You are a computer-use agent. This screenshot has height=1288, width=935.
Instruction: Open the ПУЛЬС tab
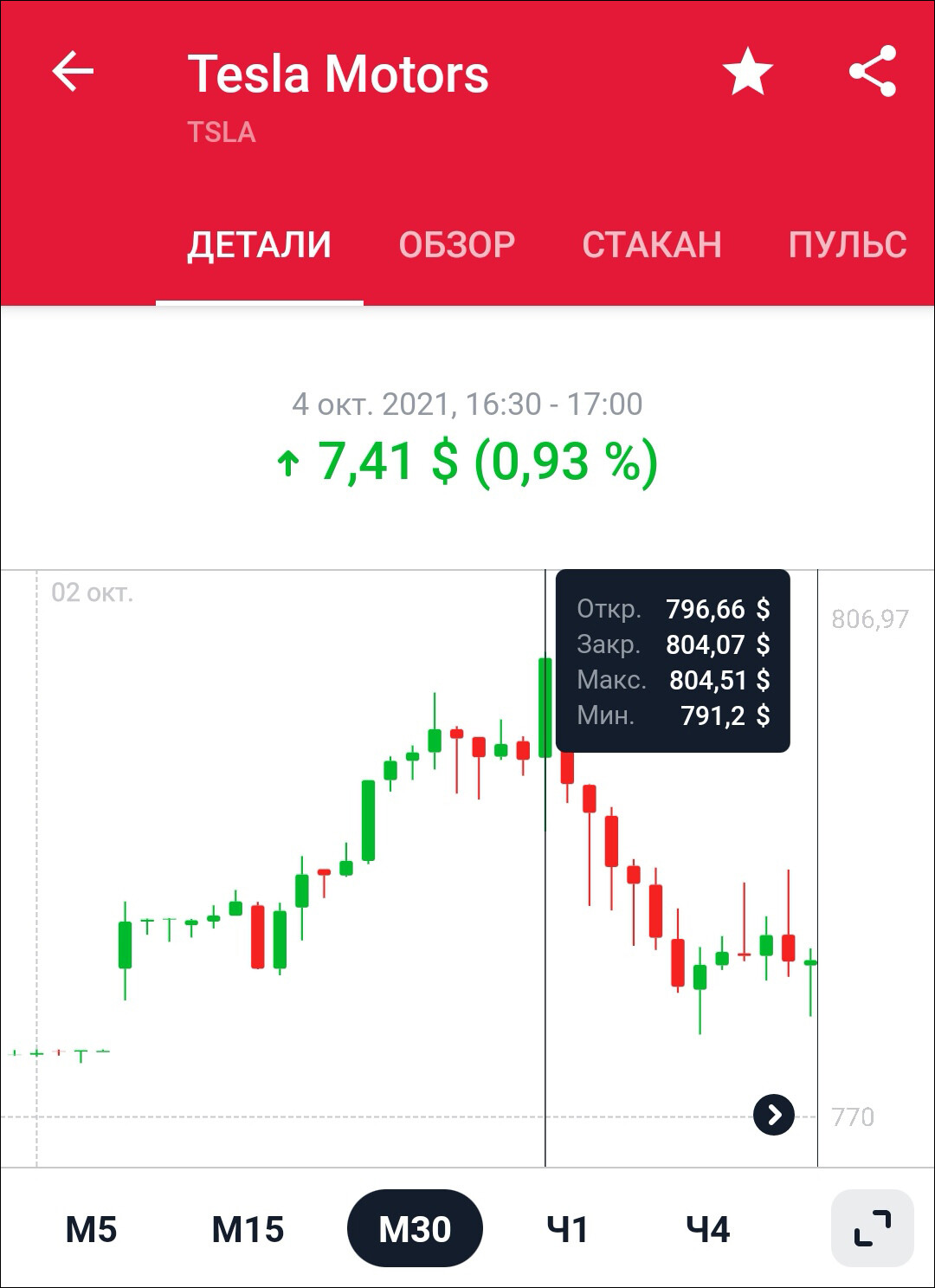click(847, 245)
